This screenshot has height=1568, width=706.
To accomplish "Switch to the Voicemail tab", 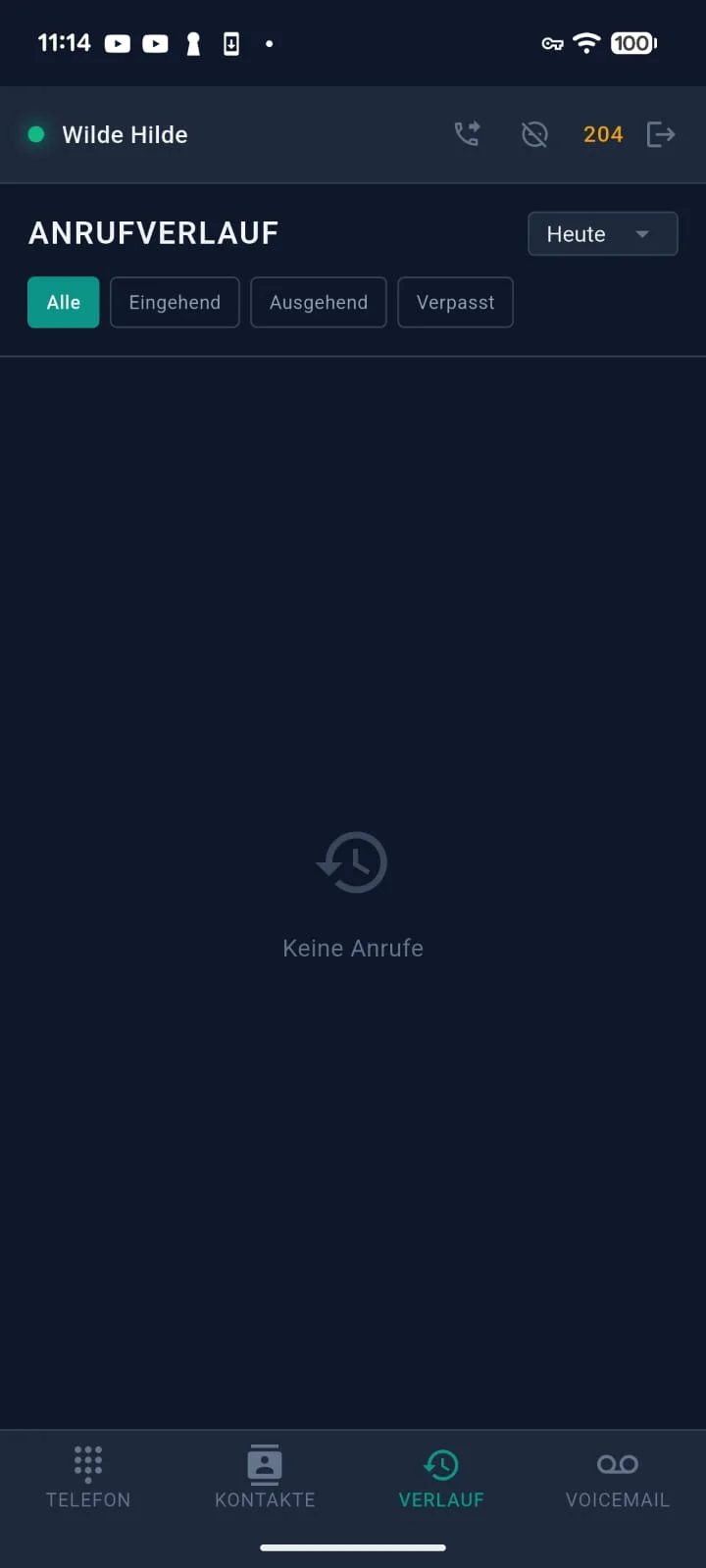I will 617,1480.
